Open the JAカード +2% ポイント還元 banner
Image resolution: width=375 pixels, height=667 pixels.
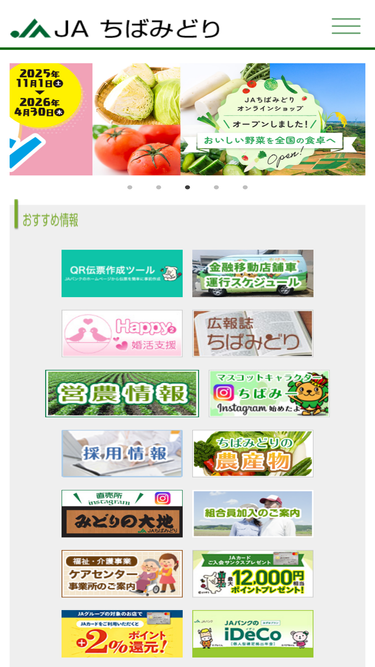click(x=122, y=634)
